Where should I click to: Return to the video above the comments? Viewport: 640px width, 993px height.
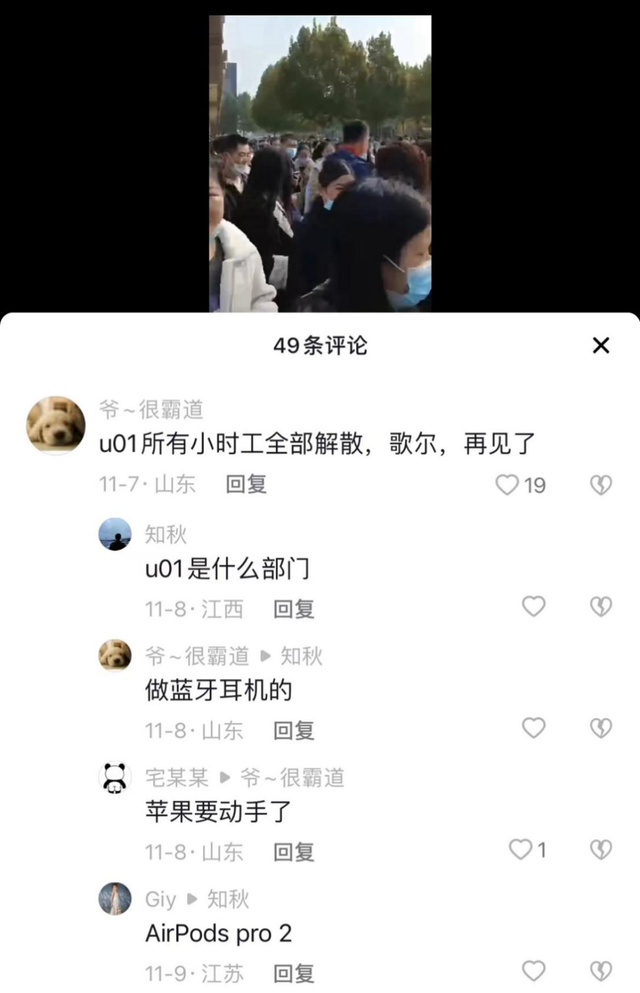point(320,160)
